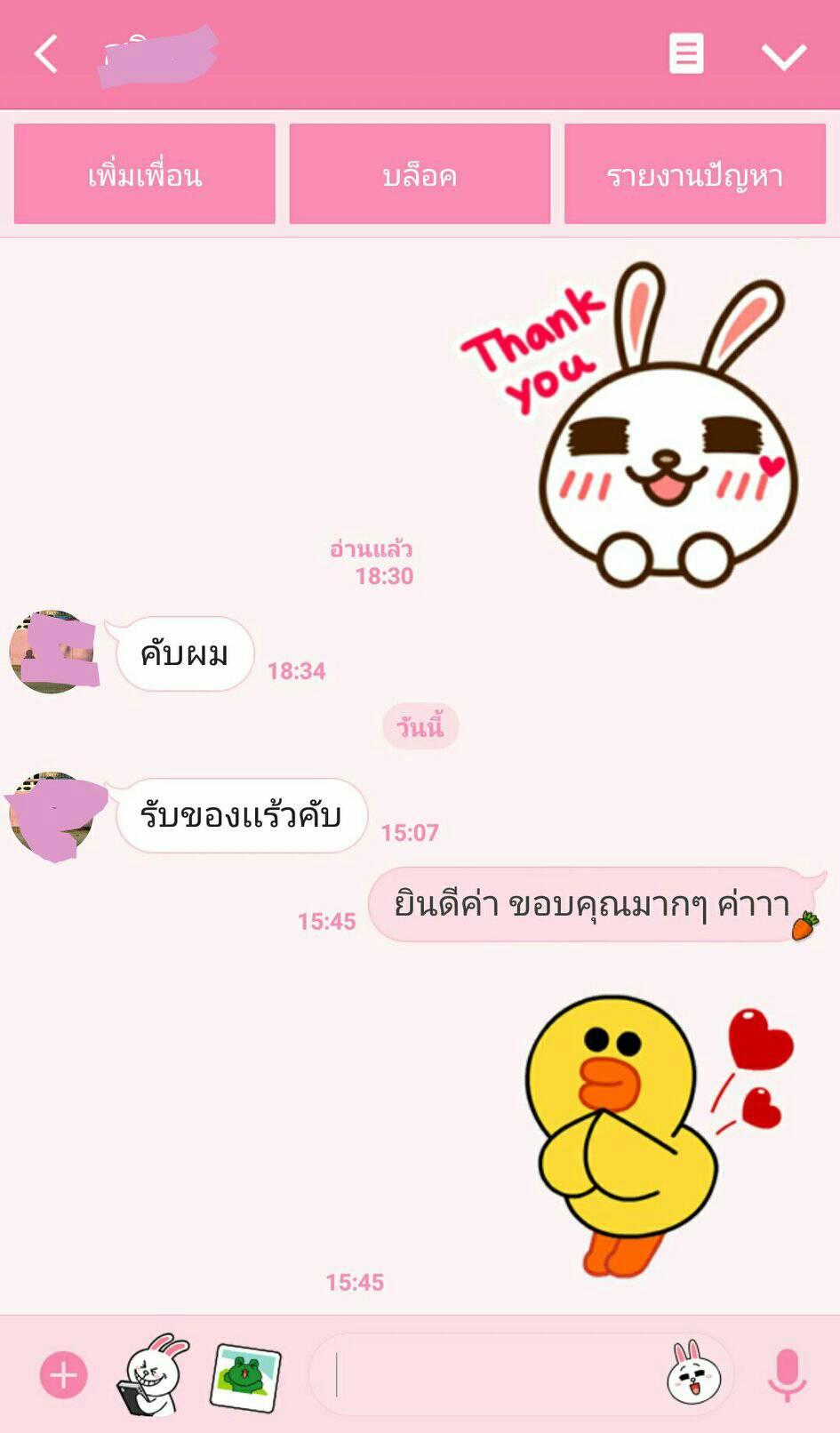The width and height of the screenshot is (840, 1433).
Task: Block this contact with บล็อค
Action: tap(420, 174)
